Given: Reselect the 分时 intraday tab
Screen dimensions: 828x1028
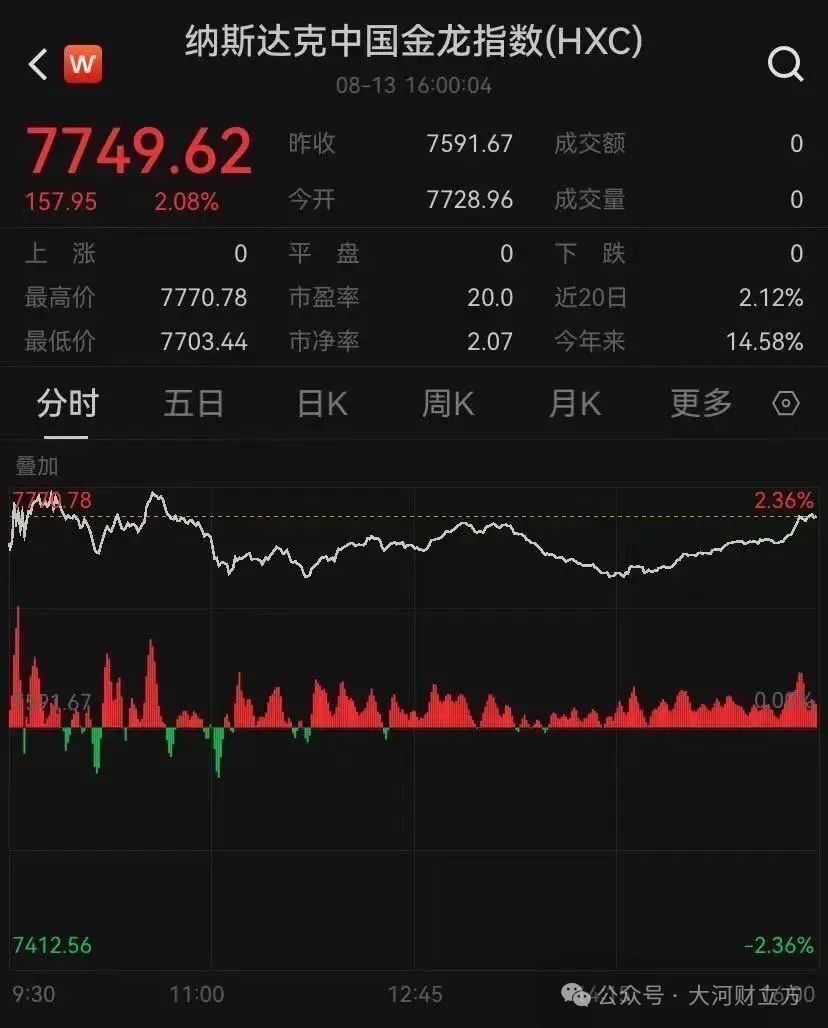Looking at the screenshot, I should tap(66, 403).
